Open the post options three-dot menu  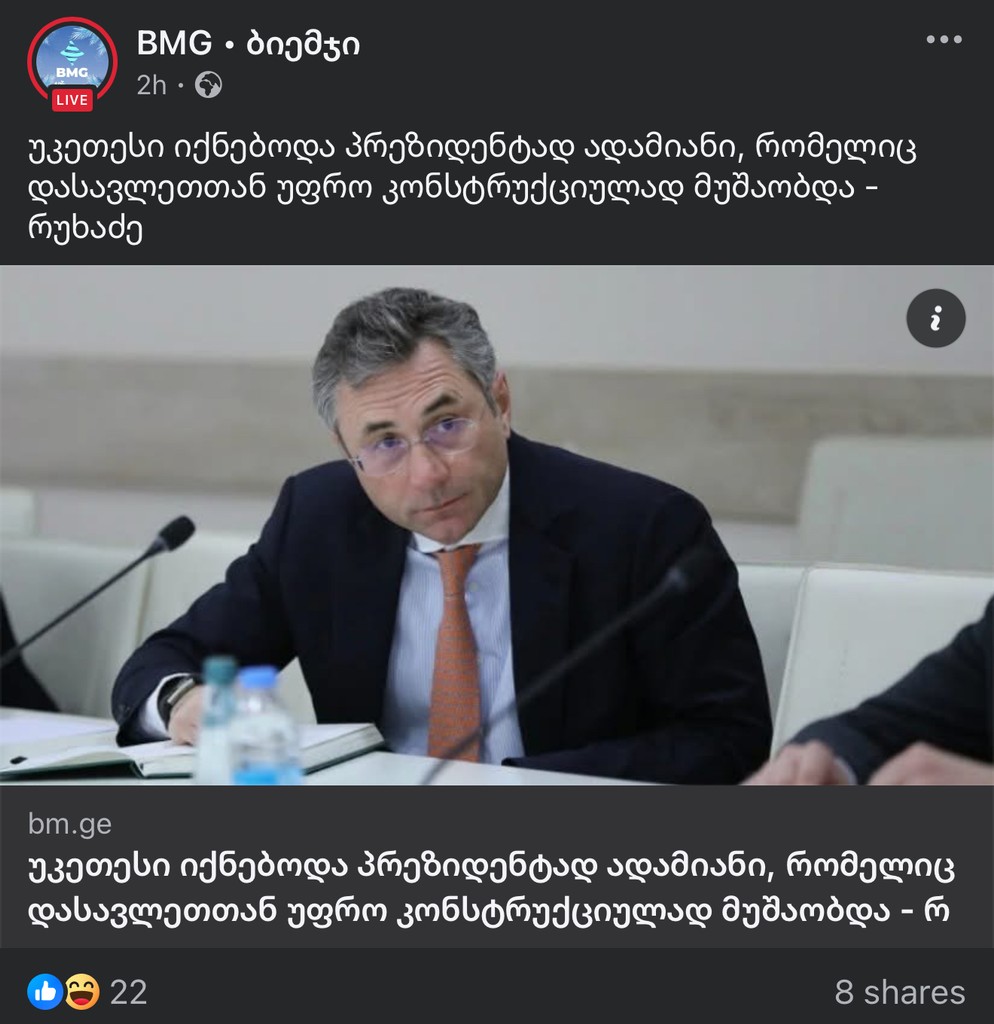[944, 40]
